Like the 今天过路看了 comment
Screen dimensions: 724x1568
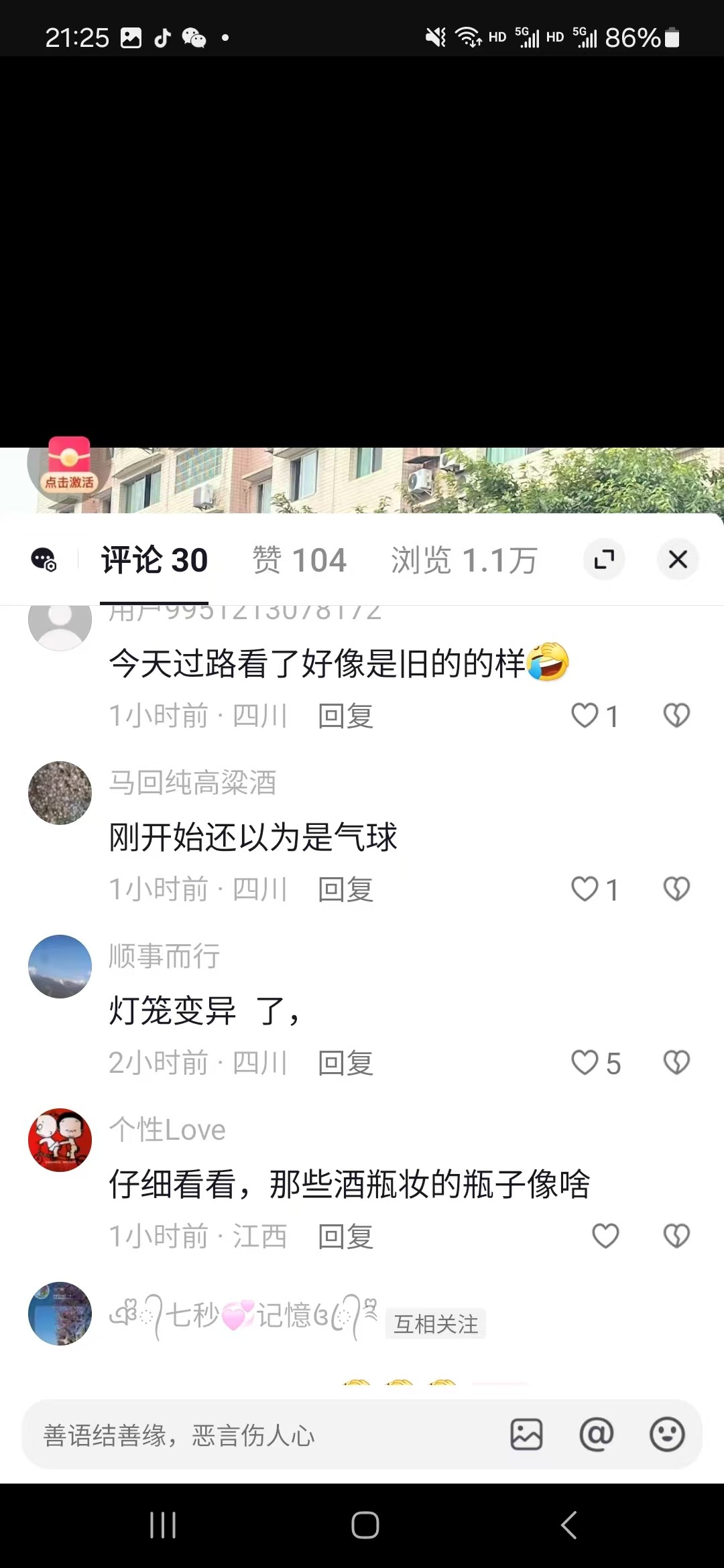tap(585, 716)
